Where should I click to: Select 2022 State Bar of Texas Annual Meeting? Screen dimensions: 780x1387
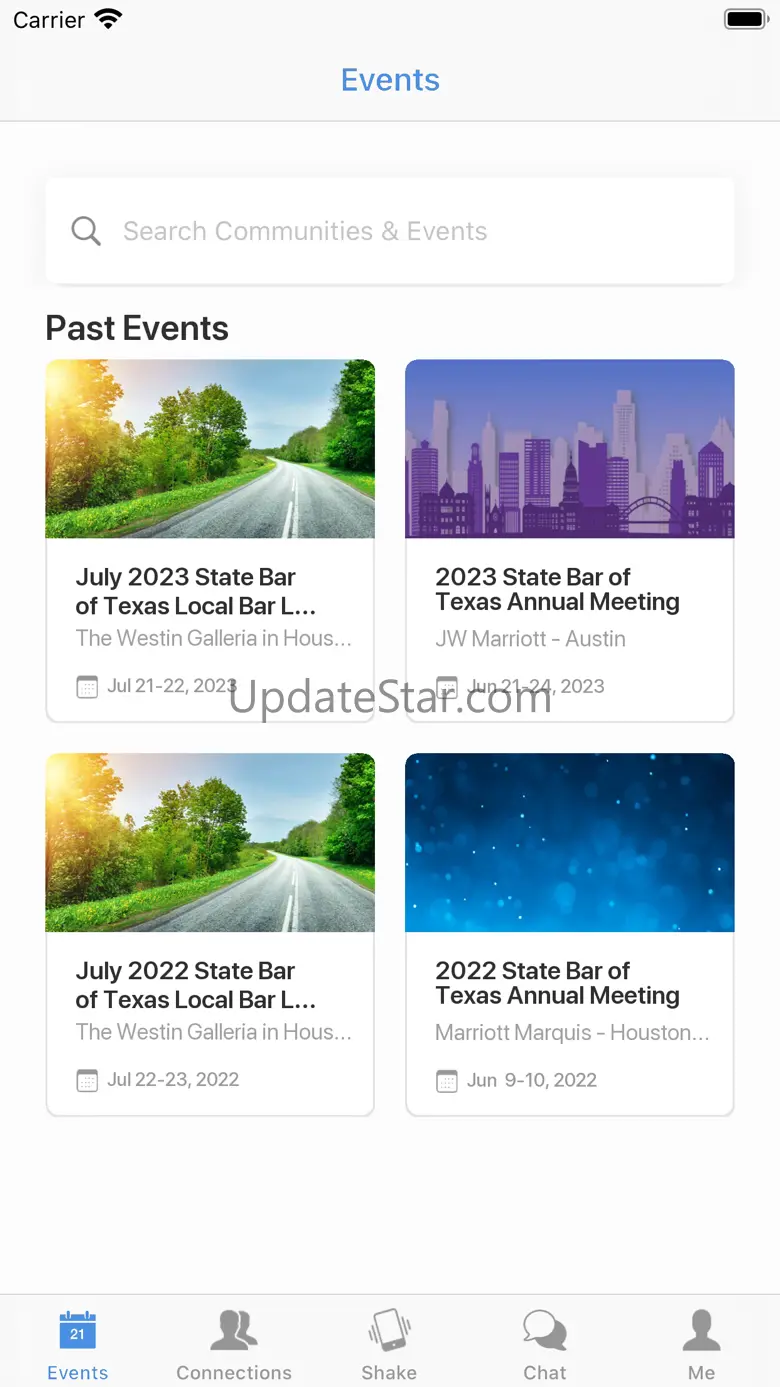569,934
